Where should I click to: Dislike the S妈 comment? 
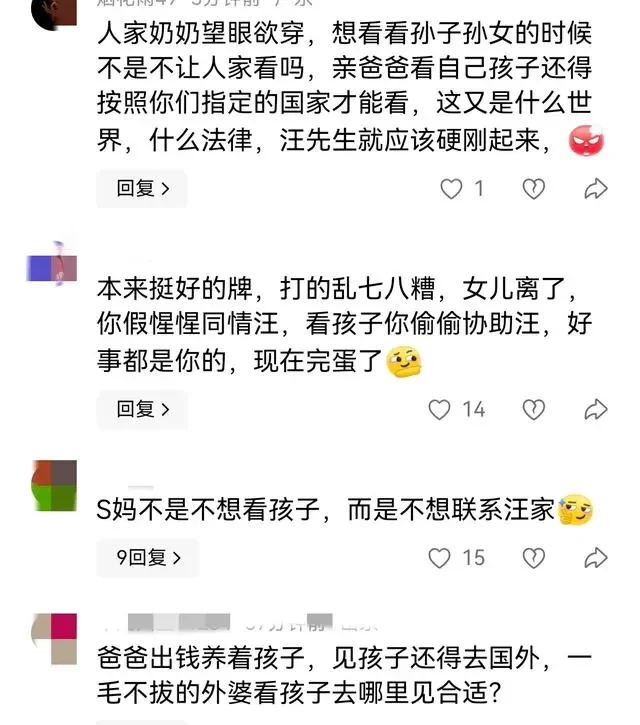[535, 557]
